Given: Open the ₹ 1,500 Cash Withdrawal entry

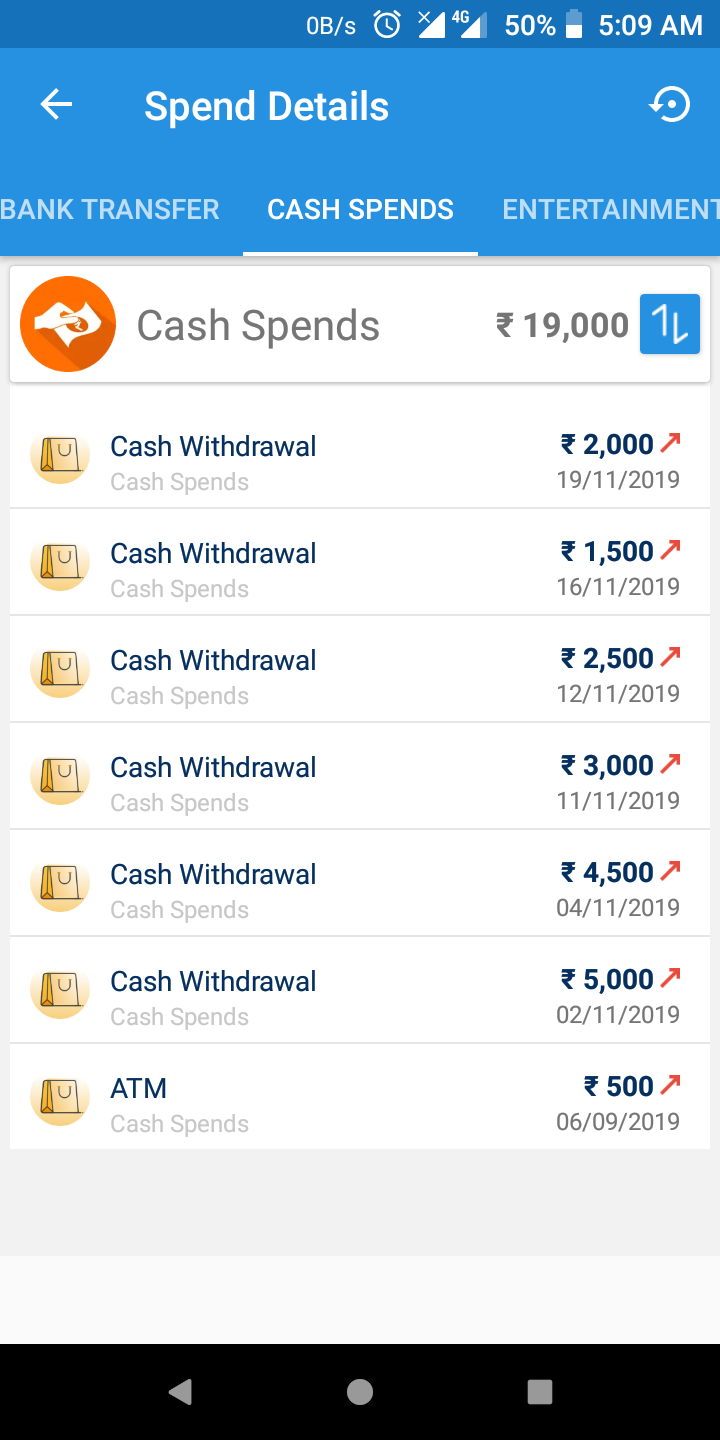Looking at the screenshot, I should [x=360, y=562].
